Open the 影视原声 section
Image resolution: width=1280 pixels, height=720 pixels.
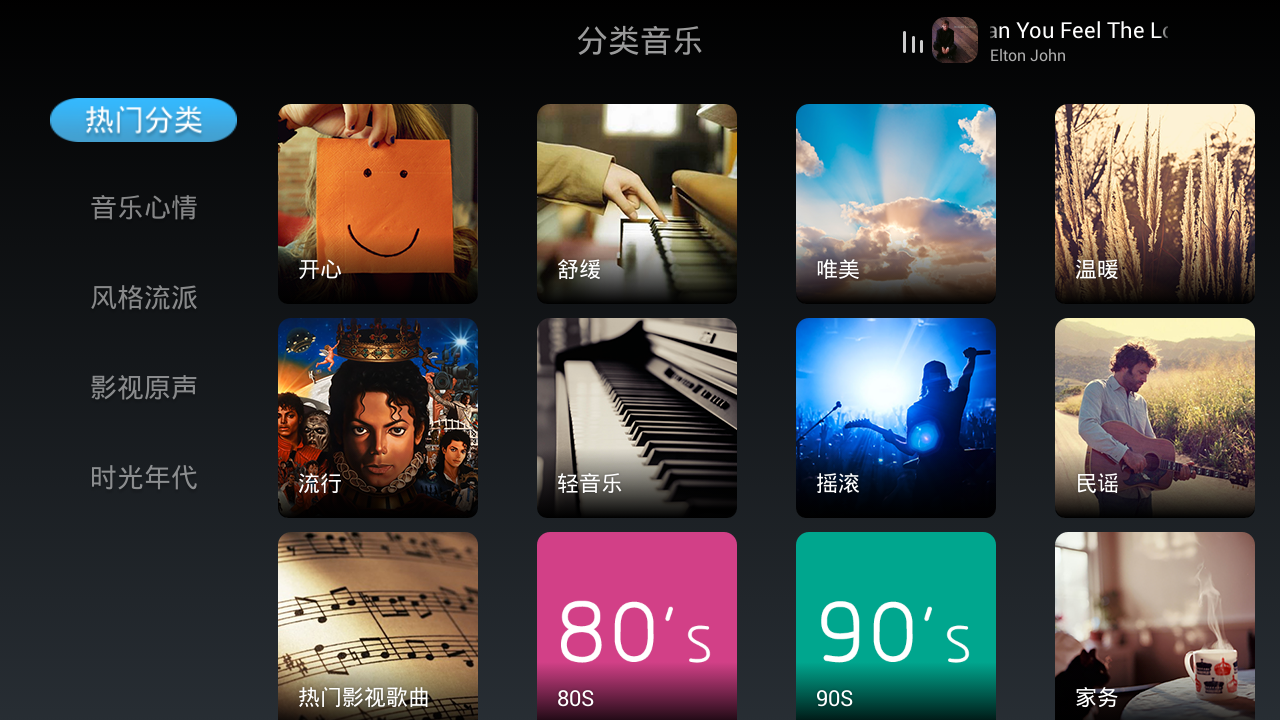click(143, 388)
